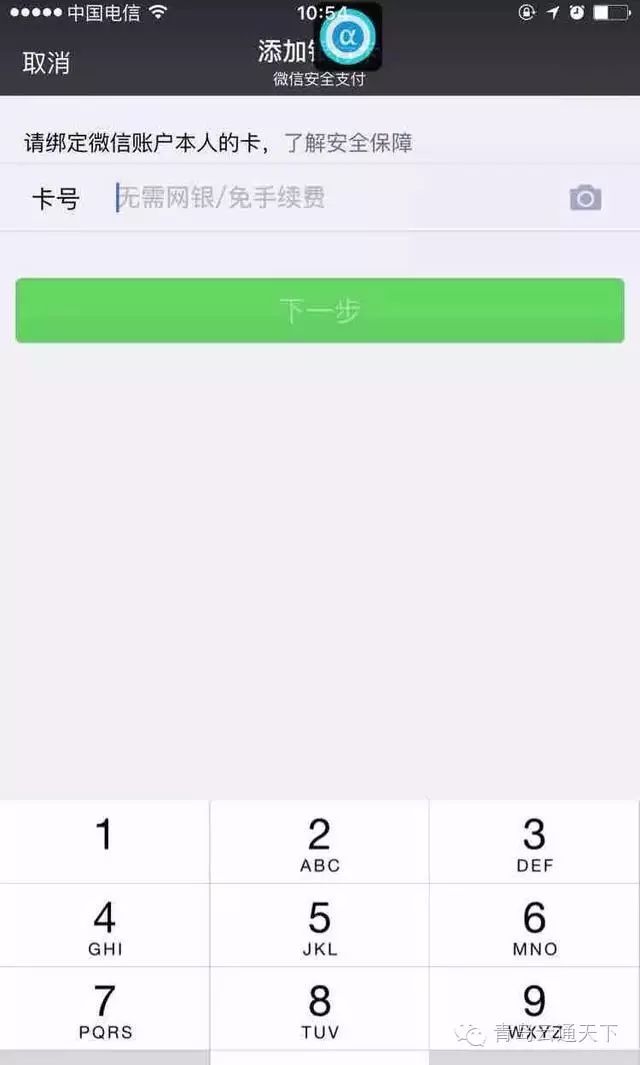Tap the green 下一步 button
The height and width of the screenshot is (1065, 640).
[x=320, y=310]
